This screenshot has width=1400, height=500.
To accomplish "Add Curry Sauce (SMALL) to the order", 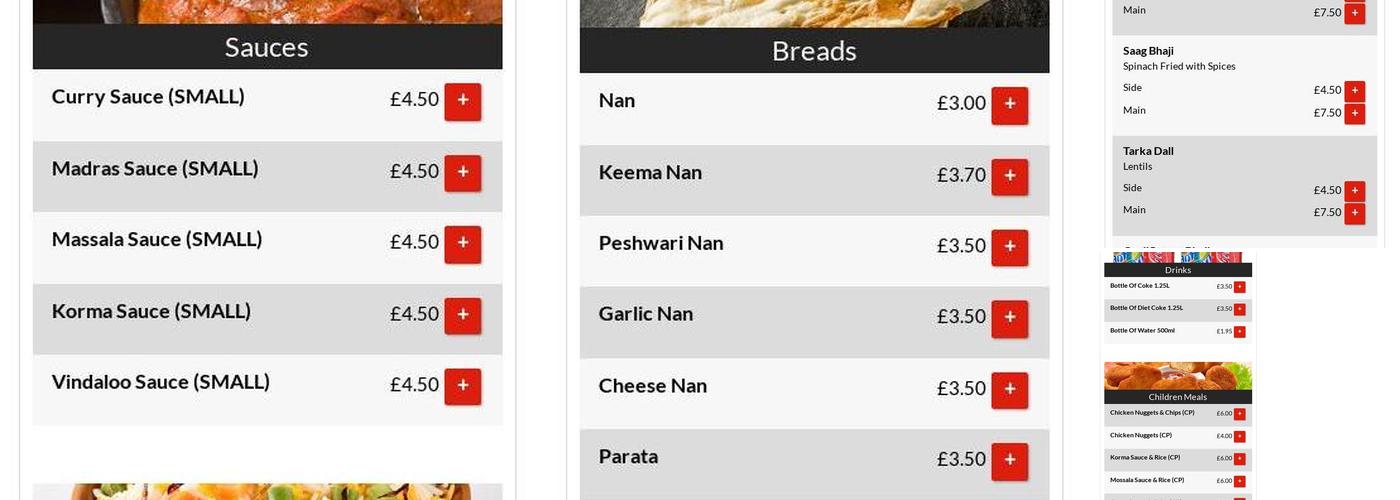I will 462,101.
